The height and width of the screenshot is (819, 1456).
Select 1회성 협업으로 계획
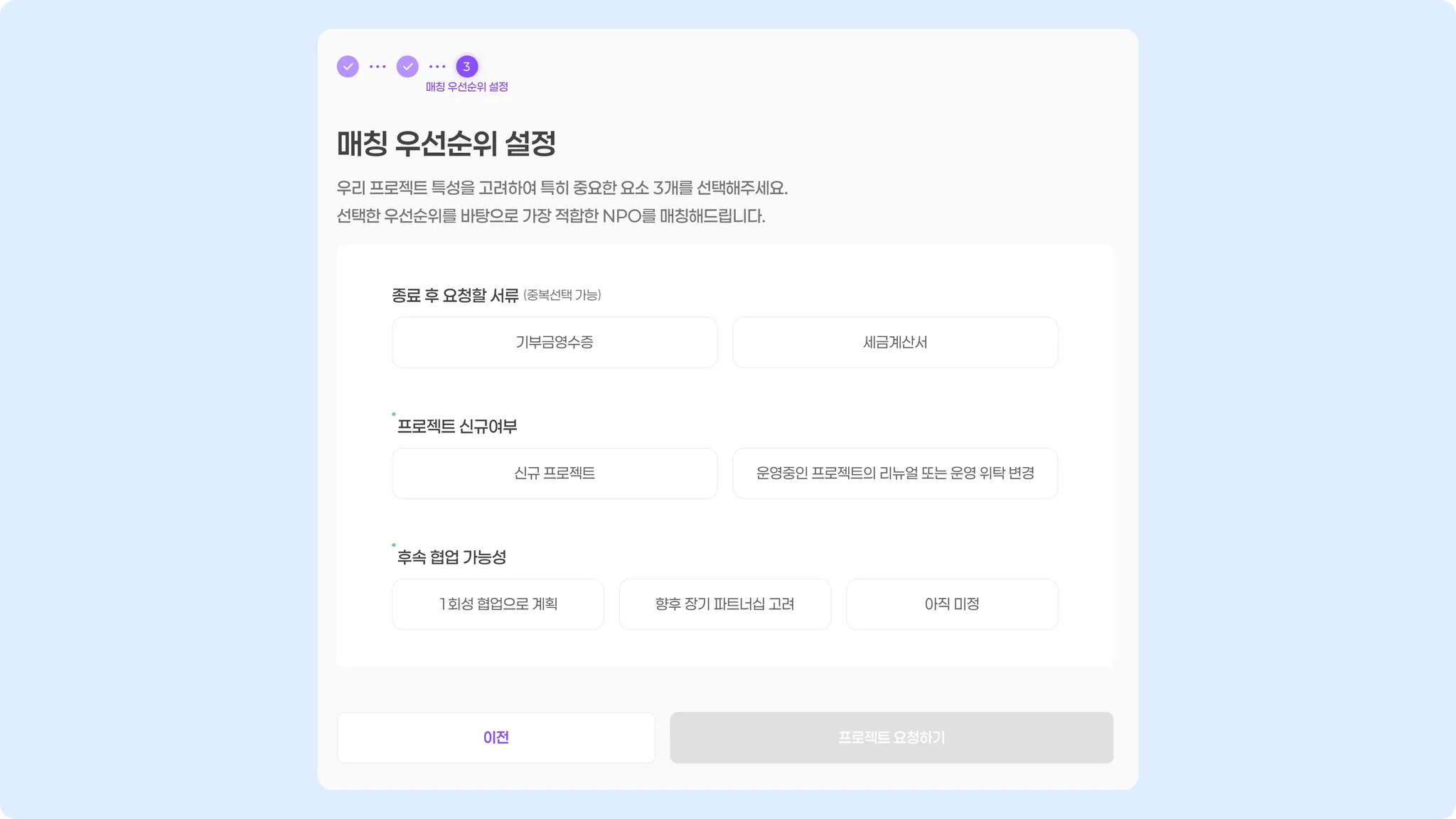(x=498, y=604)
